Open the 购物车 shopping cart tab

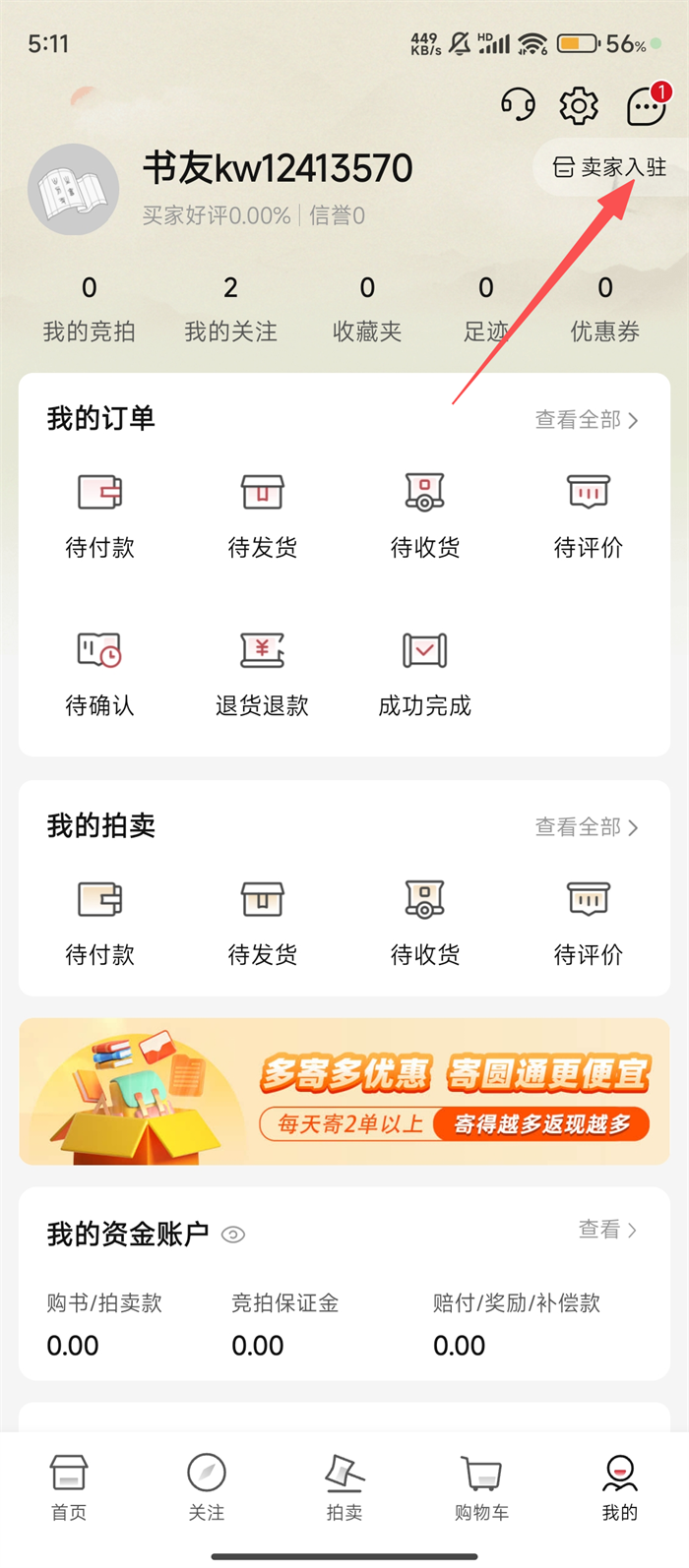481,1487
